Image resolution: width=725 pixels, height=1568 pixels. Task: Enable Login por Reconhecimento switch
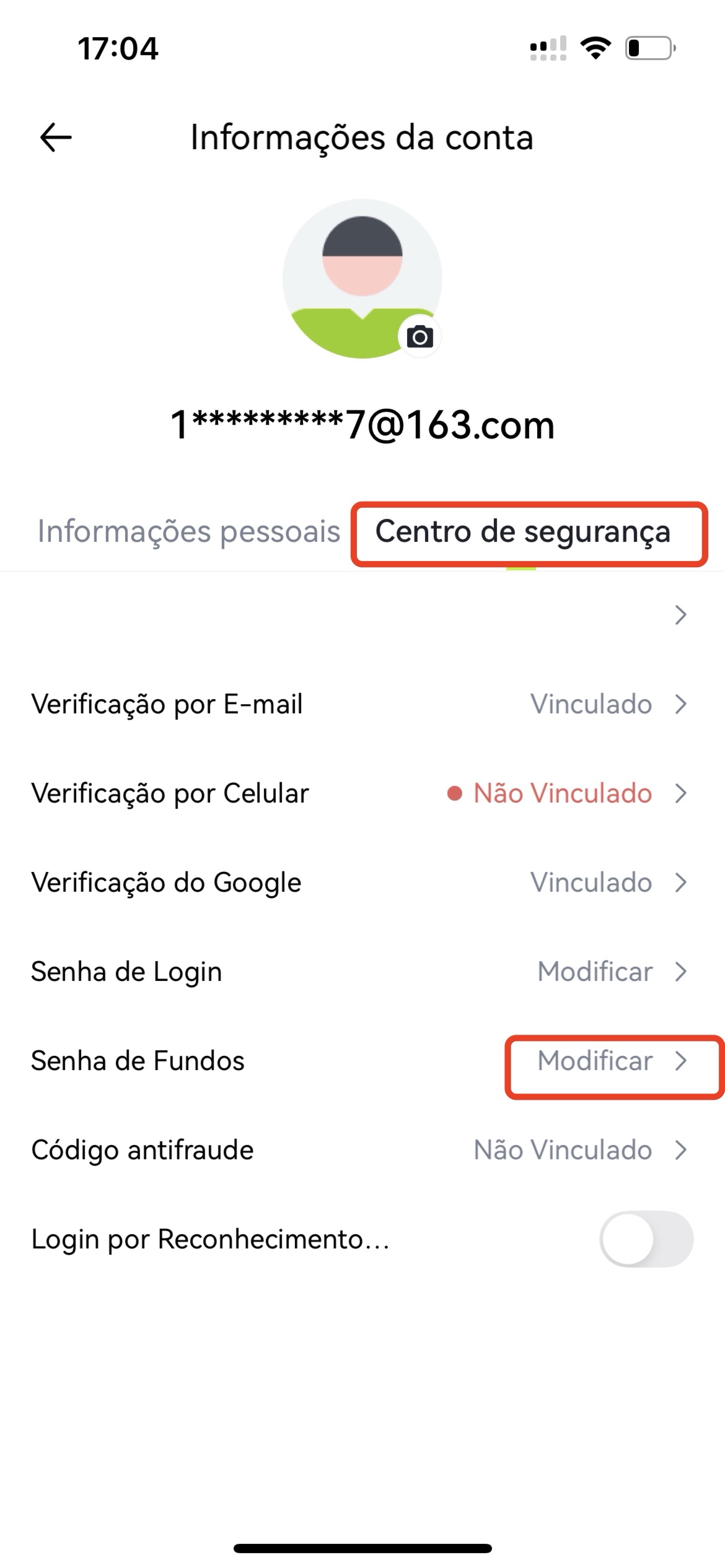pyautogui.click(x=646, y=1239)
